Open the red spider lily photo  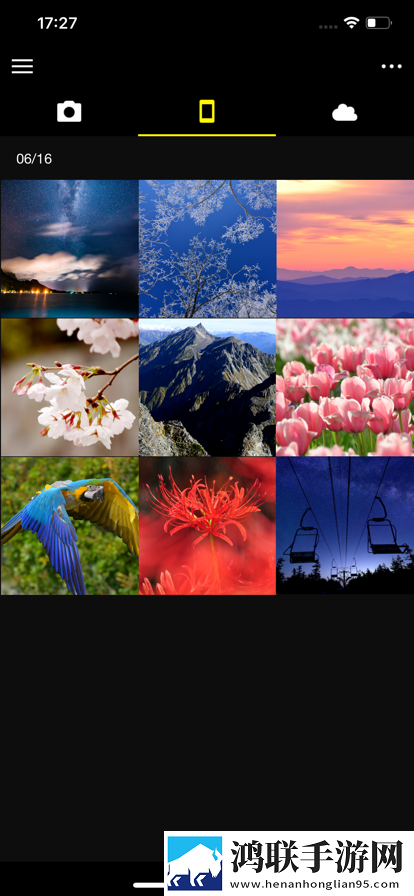coord(208,526)
